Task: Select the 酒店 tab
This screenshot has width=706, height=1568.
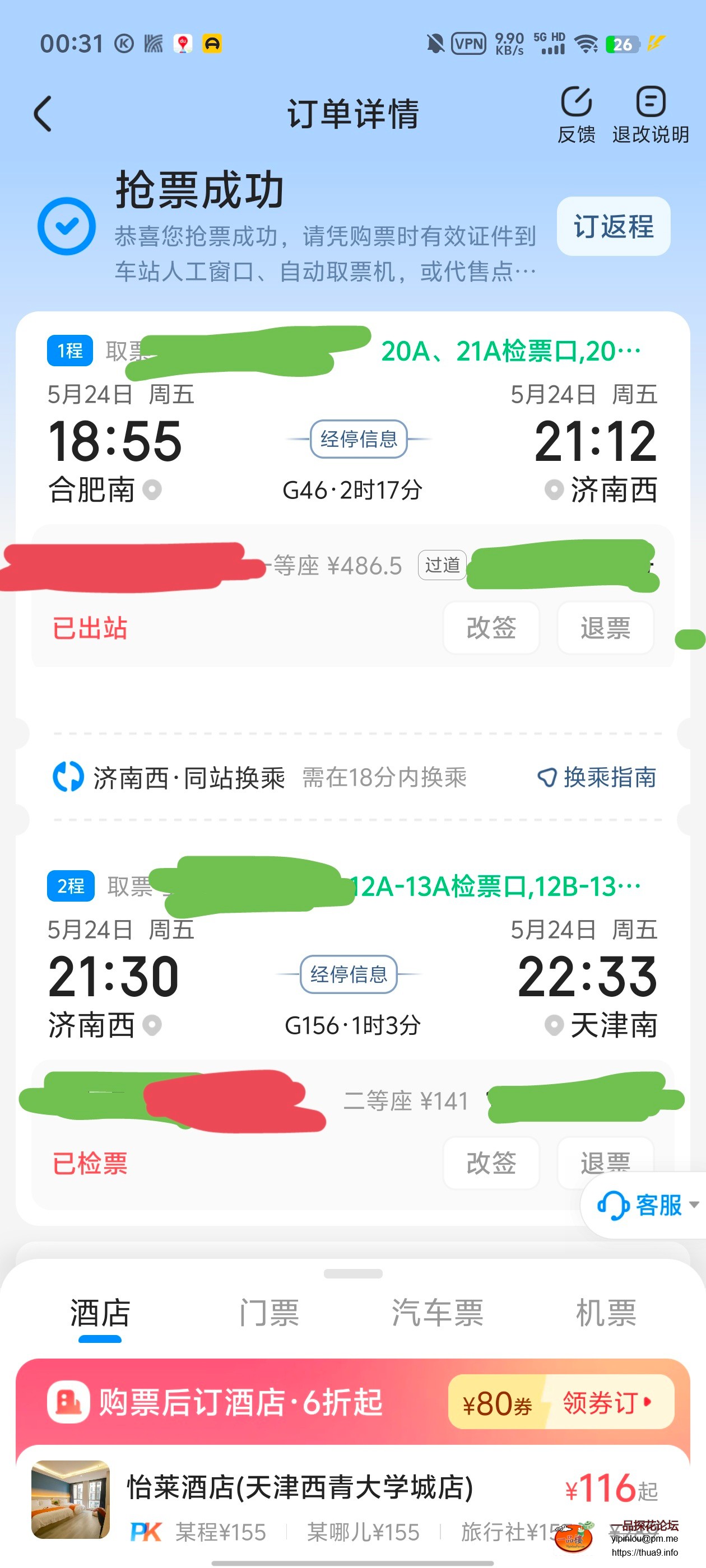Action: [100, 1313]
